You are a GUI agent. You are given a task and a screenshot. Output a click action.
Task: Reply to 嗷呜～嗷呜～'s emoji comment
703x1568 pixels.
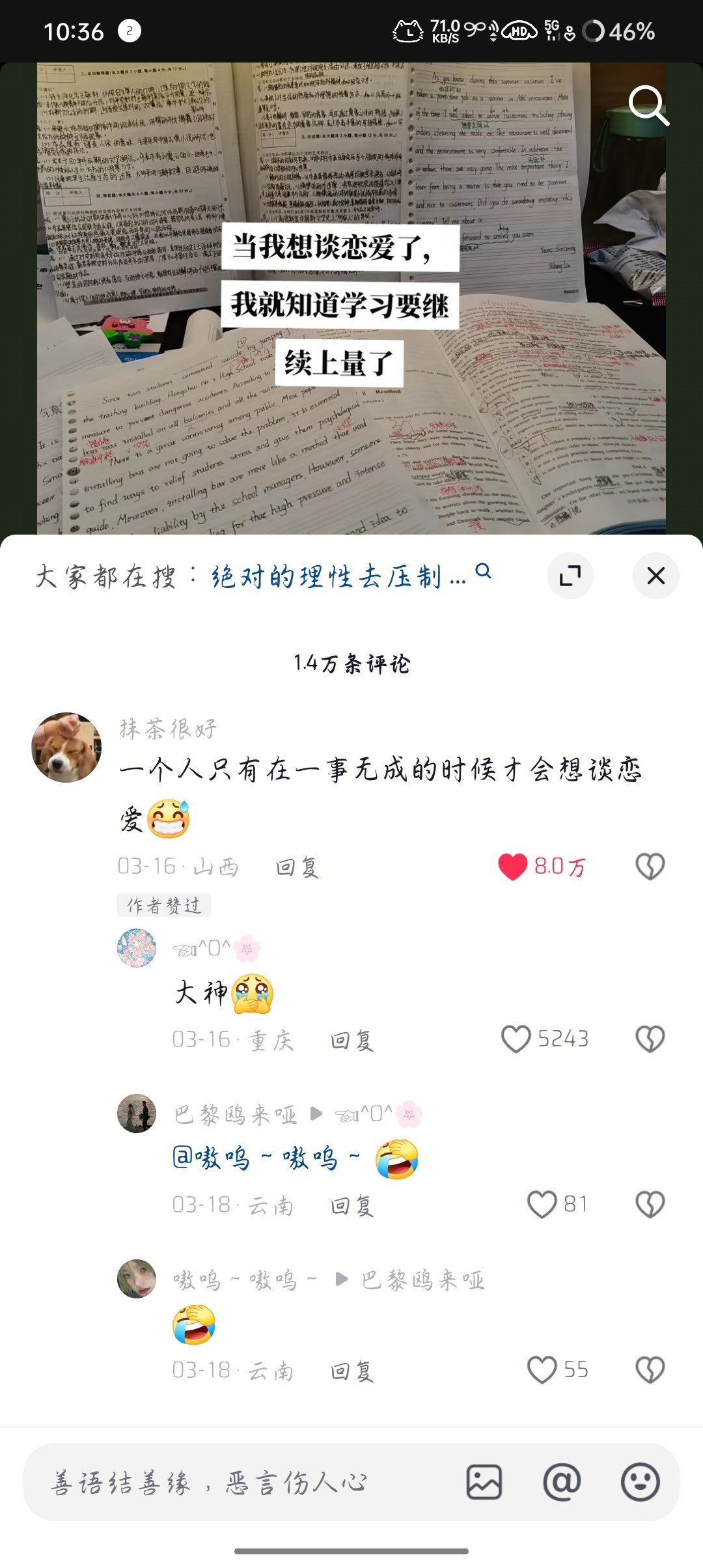click(351, 1371)
